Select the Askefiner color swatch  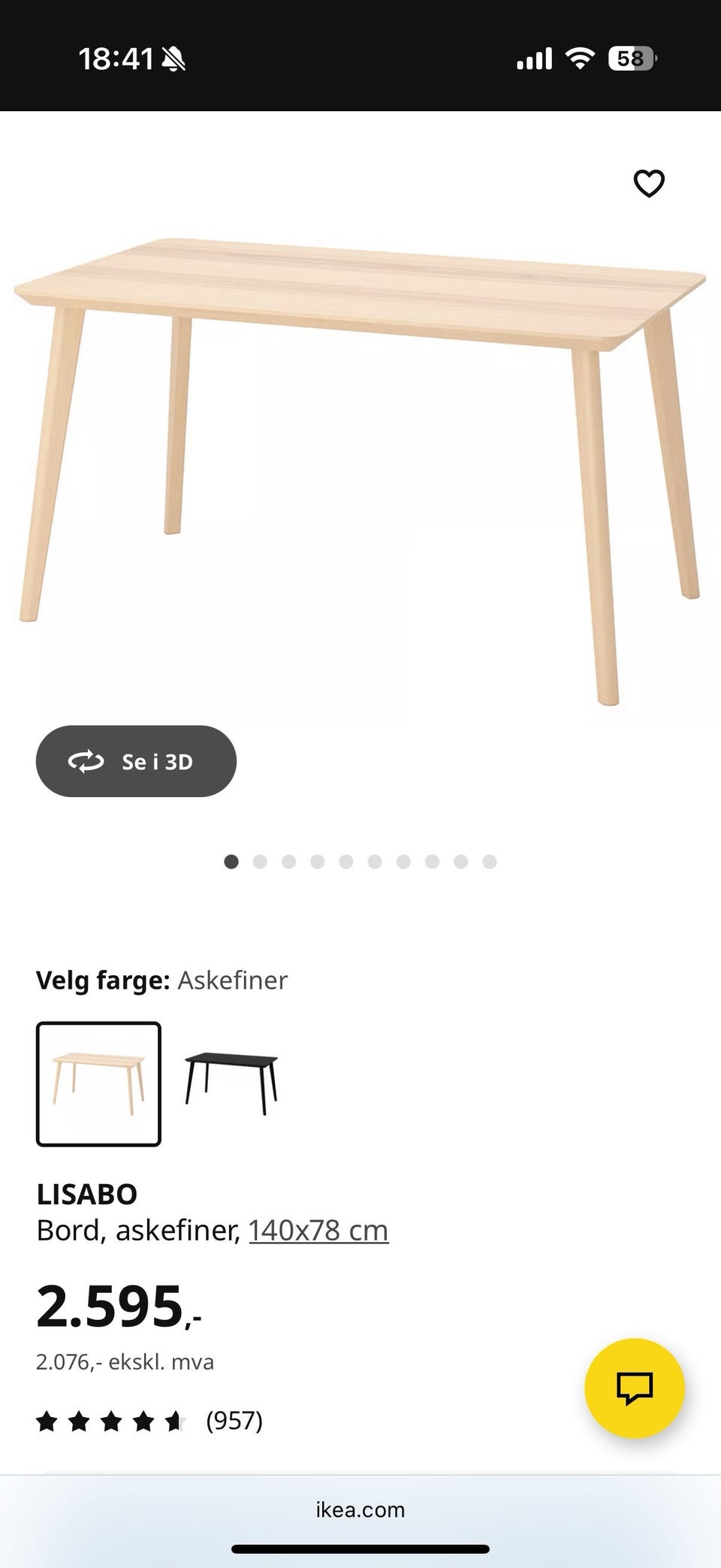pyautogui.click(x=98, y=1082)
